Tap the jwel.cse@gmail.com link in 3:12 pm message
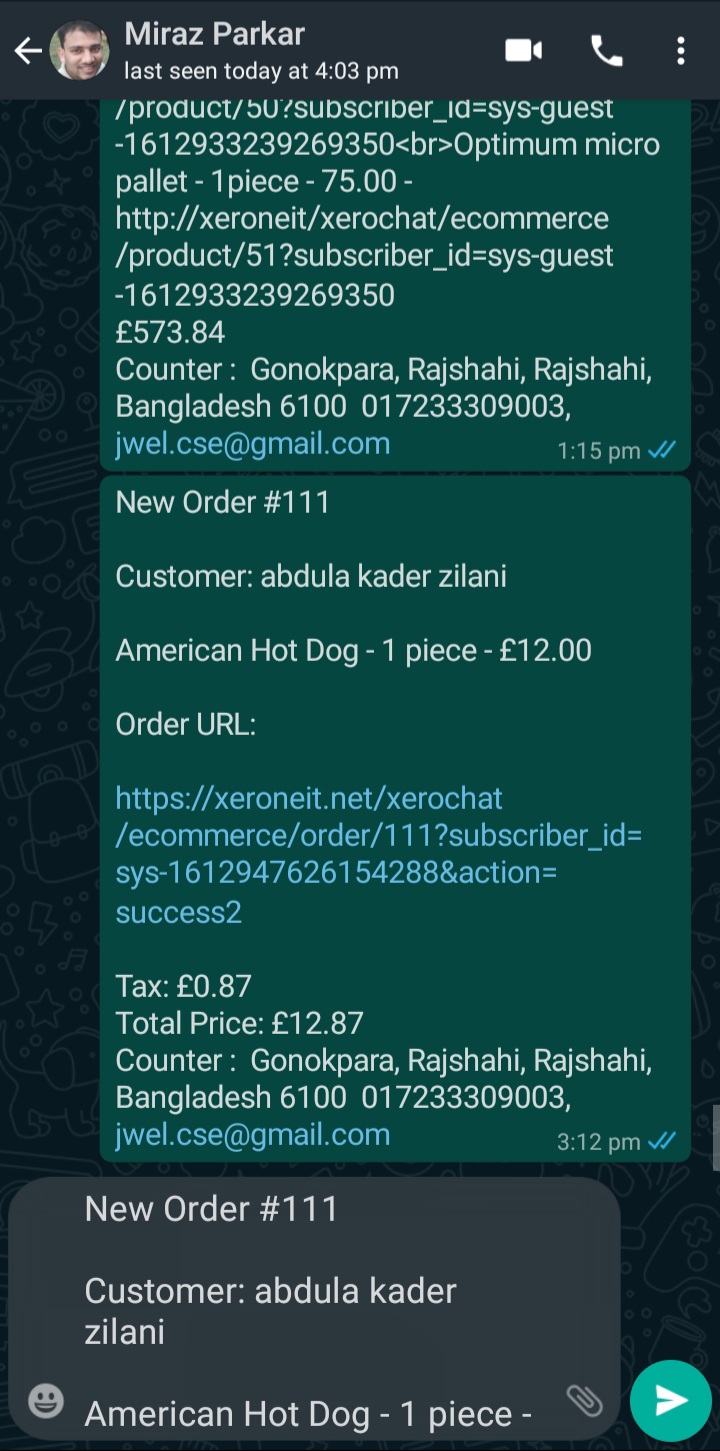 click(x=252, y=1135)
